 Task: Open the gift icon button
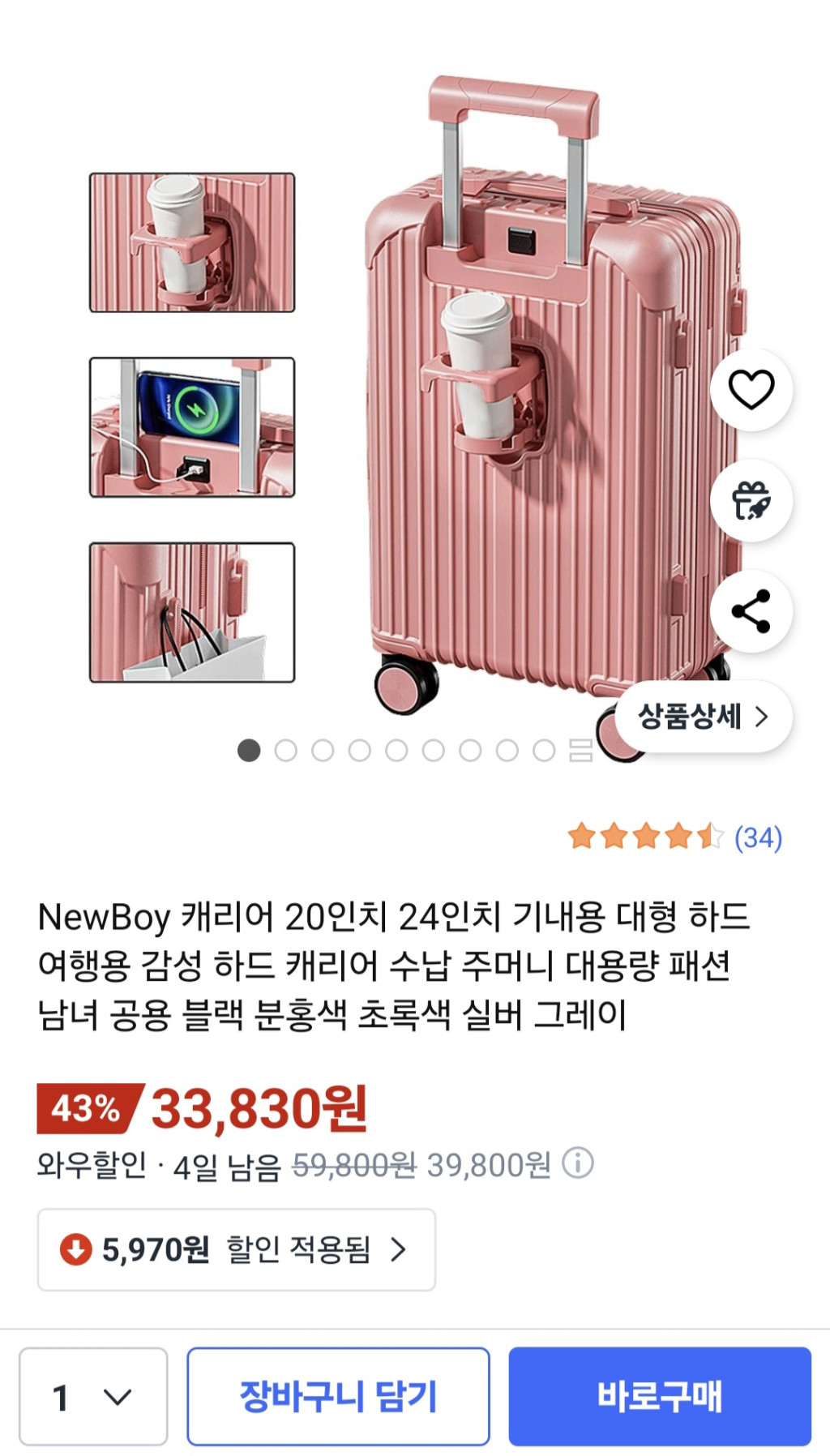point(751,500)
